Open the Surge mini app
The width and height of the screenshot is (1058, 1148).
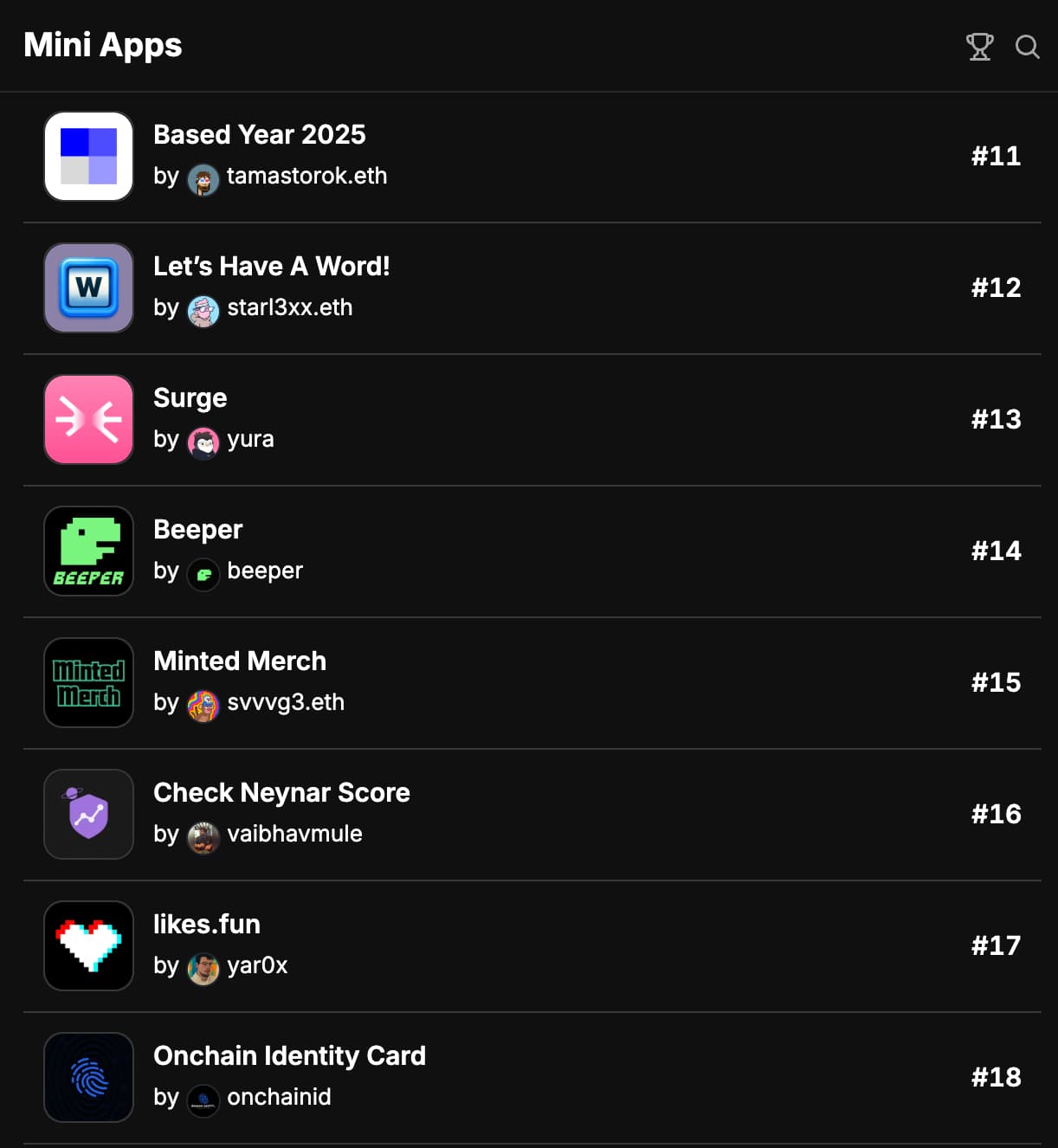pos(190,398)
